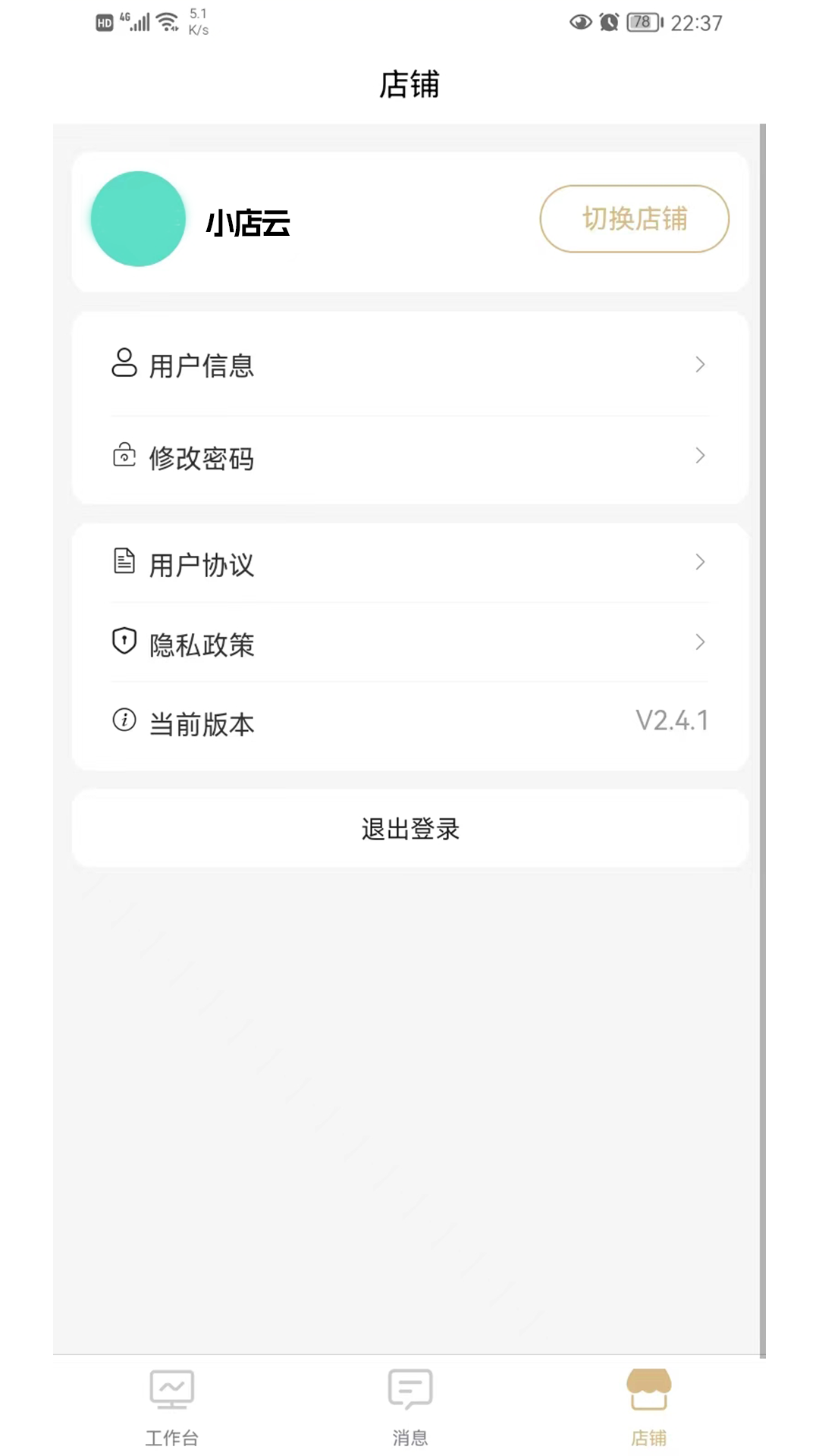Select the 工作台 workbench icon
This screenshot has height=1456, width=819.
coord(171,1389)
